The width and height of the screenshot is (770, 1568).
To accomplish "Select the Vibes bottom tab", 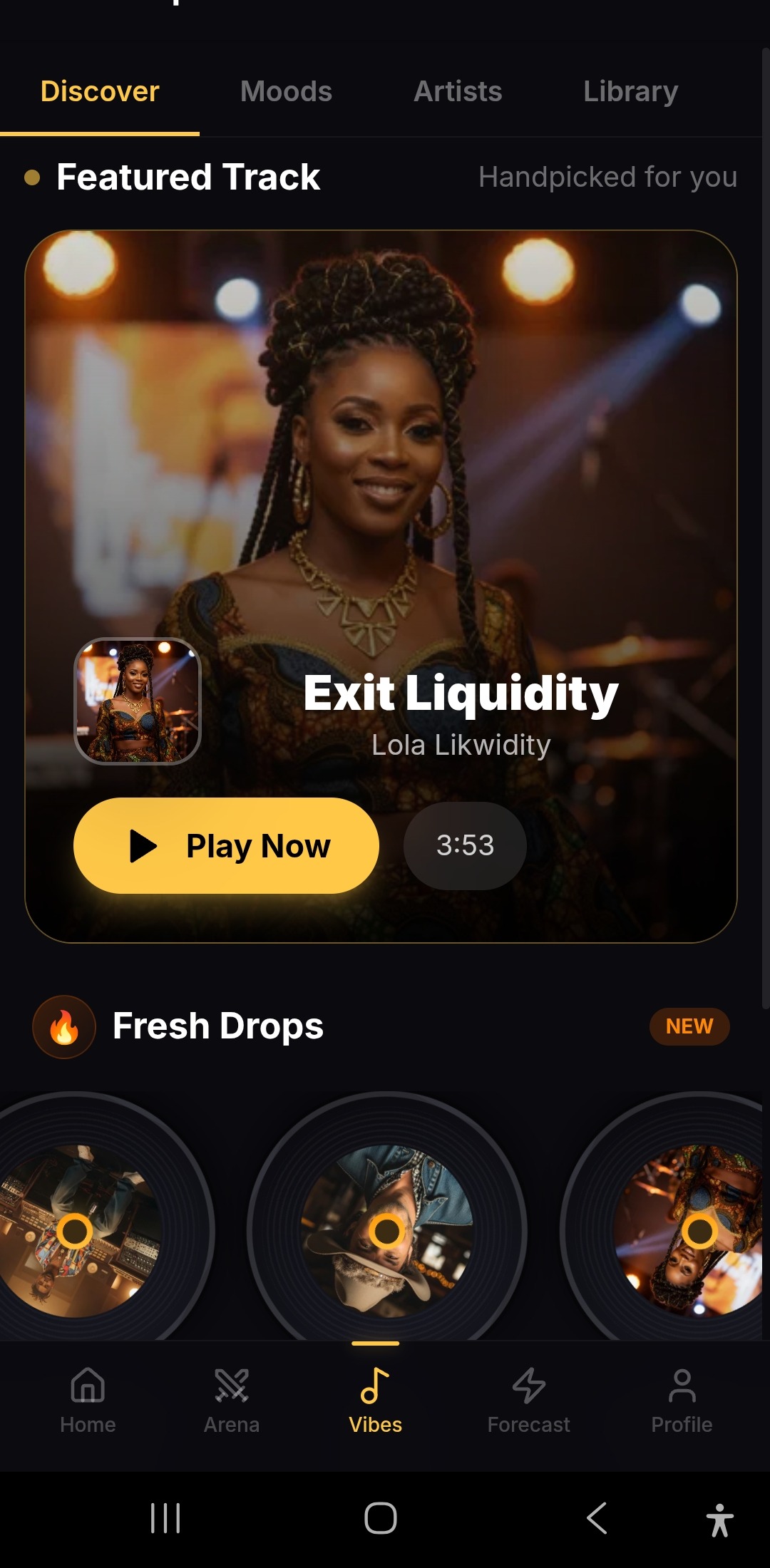I will (376, 1400).
